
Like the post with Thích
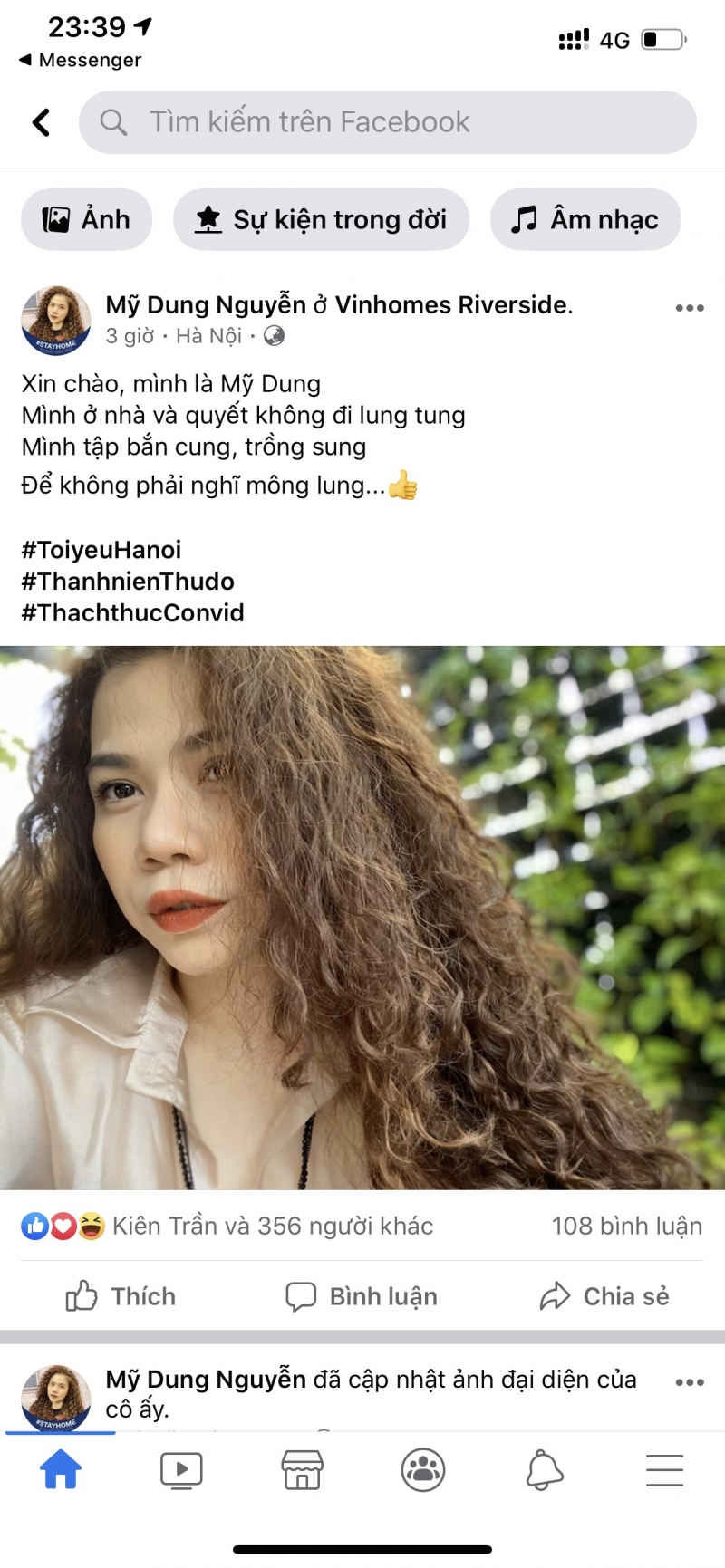pyautogui.click(x=121, y=1296)
